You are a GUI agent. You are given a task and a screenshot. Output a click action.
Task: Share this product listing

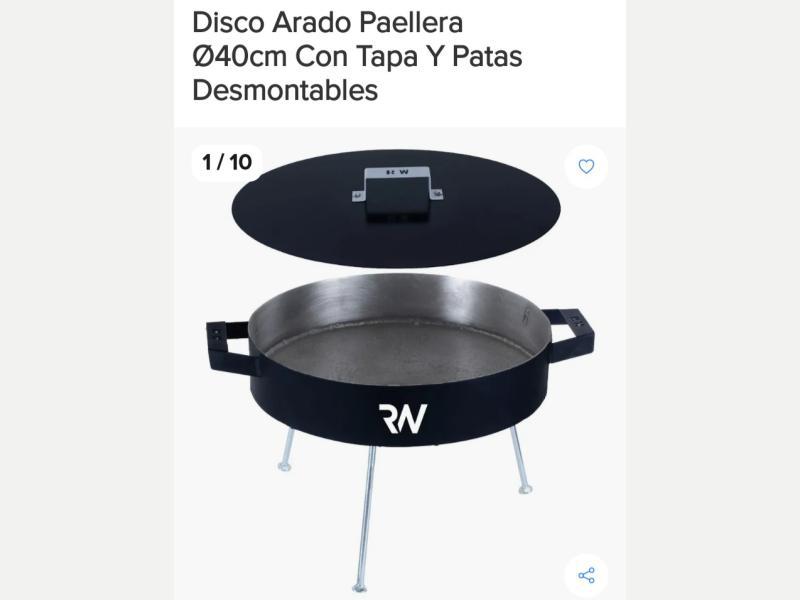point(586,575)
